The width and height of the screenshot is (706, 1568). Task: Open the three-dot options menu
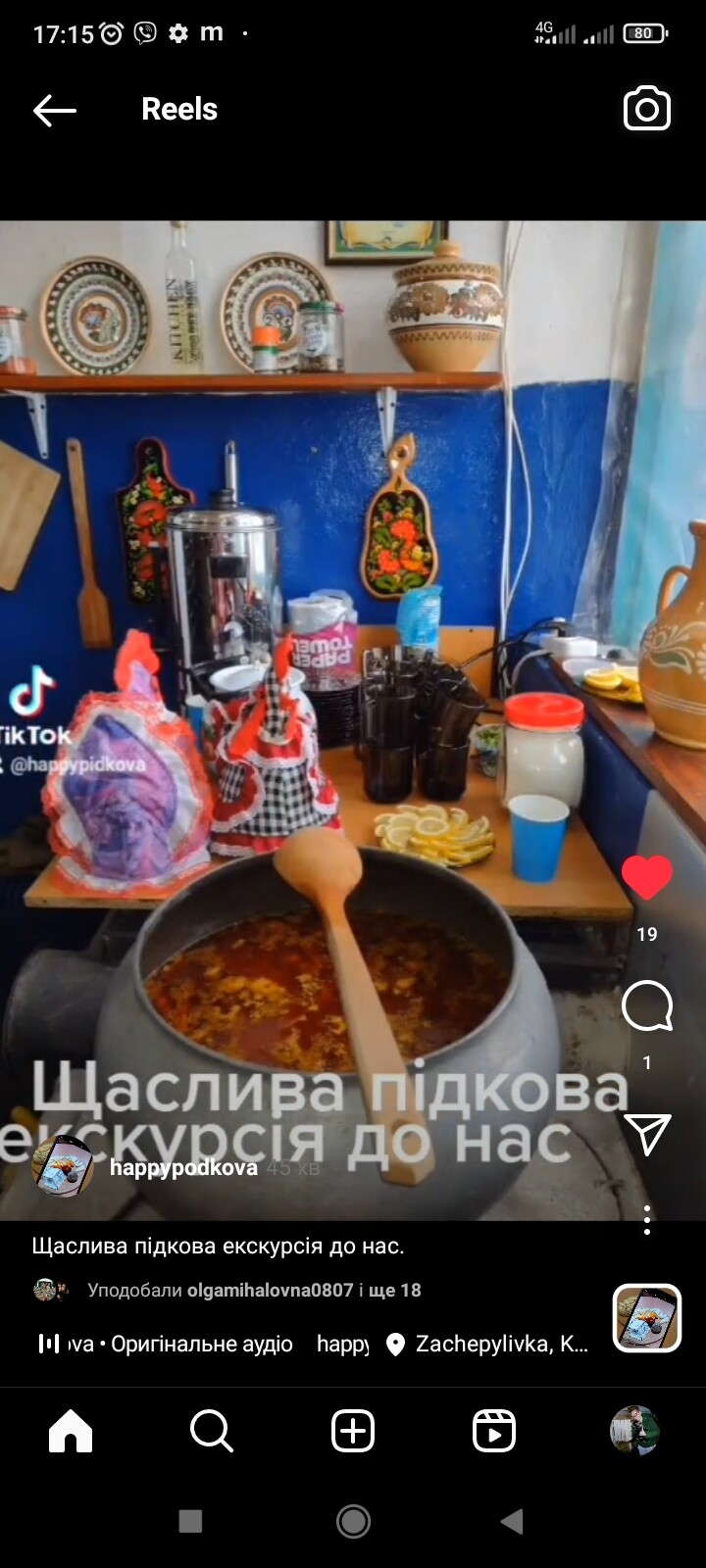click(647, 1220)
